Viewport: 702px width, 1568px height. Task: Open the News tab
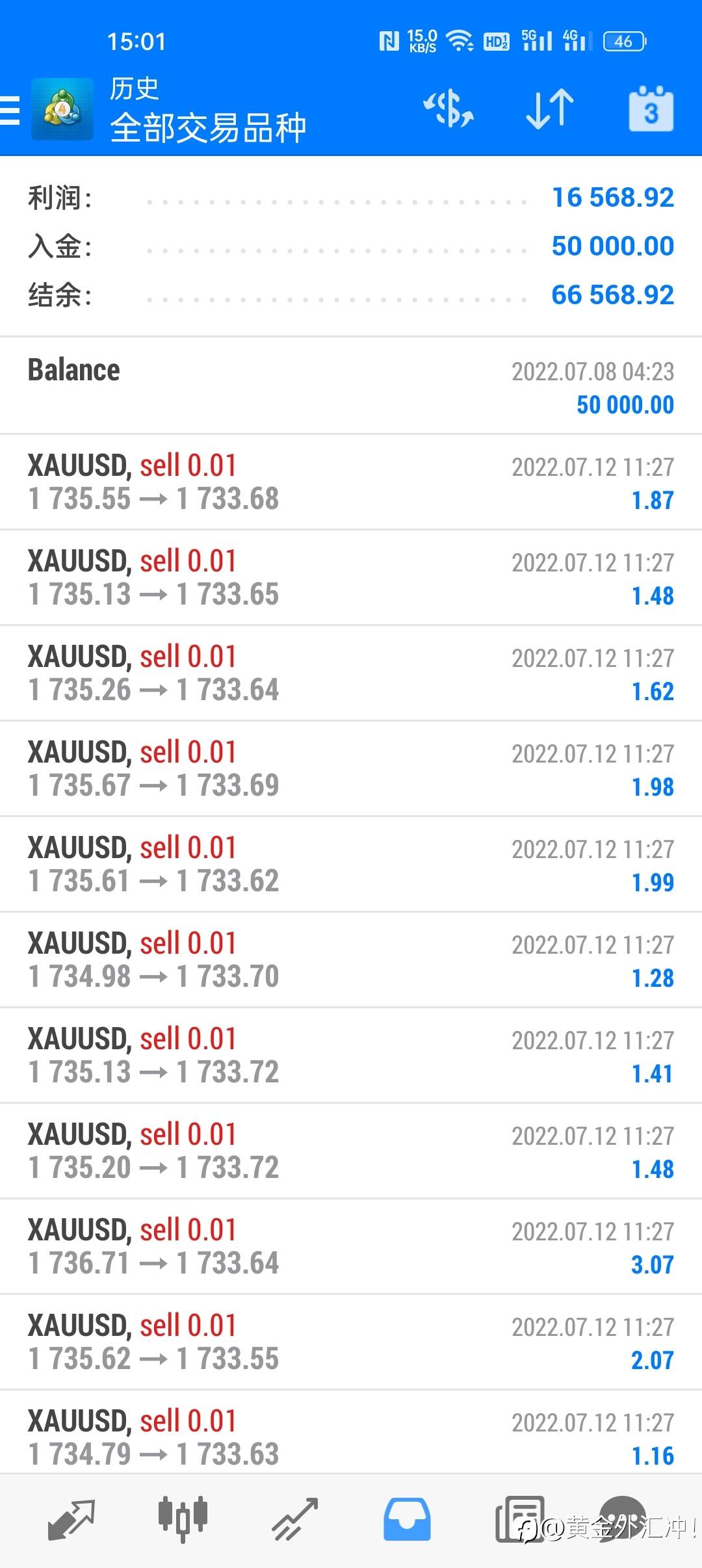coord(519,1520)
